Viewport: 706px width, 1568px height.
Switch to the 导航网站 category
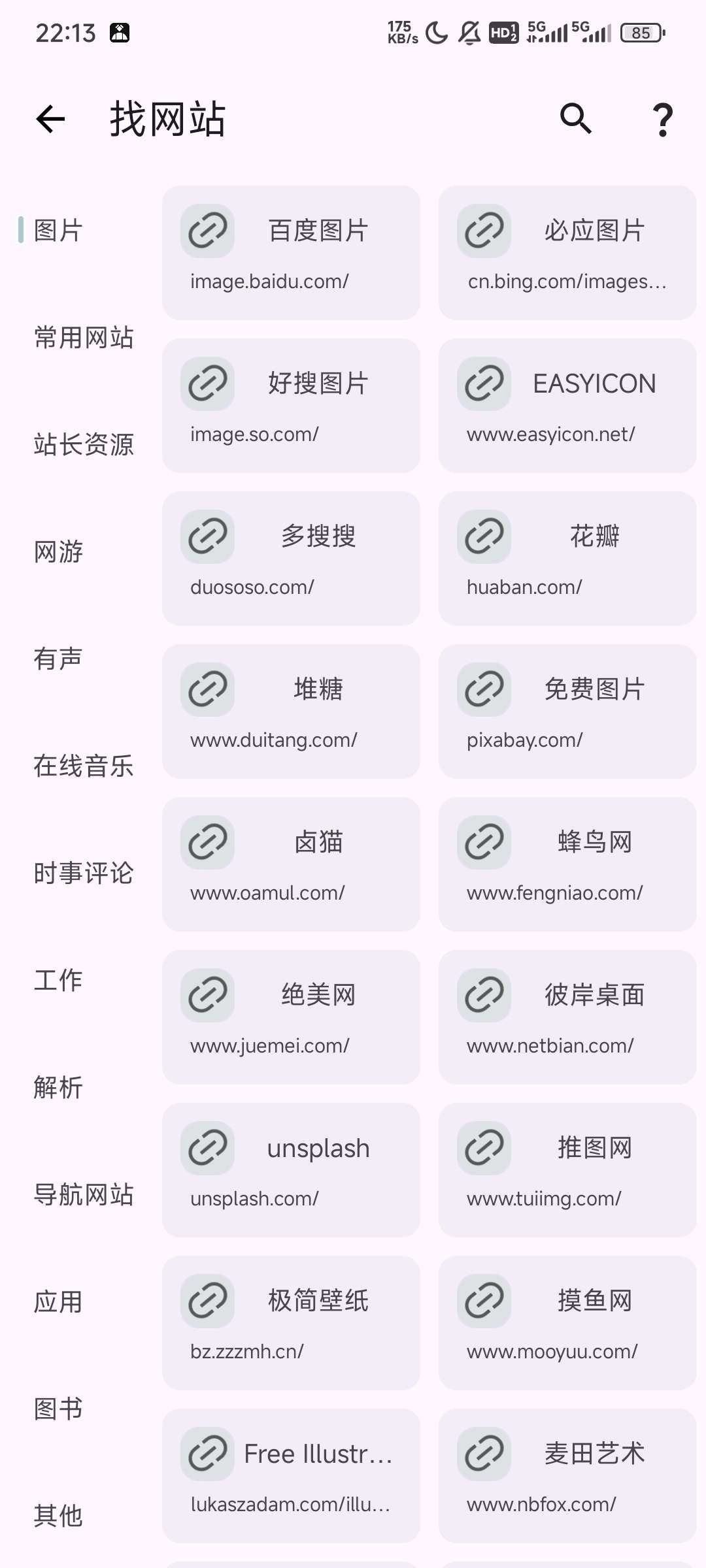tap(84, 1195)
